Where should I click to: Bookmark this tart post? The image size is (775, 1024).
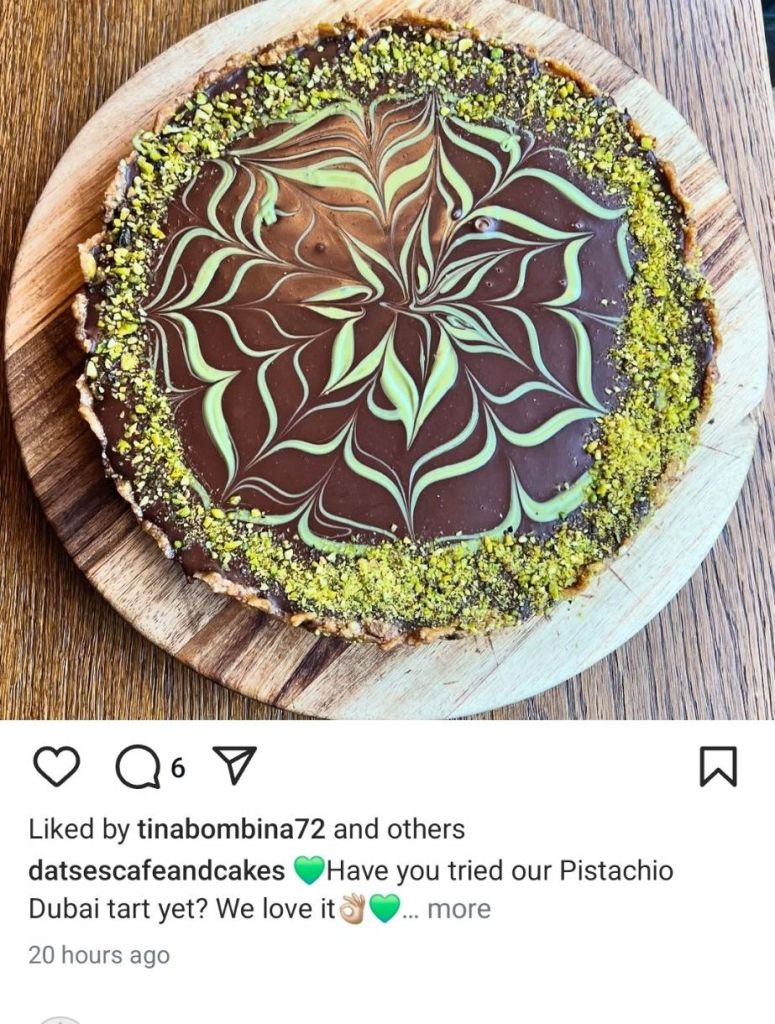(718, 766)
